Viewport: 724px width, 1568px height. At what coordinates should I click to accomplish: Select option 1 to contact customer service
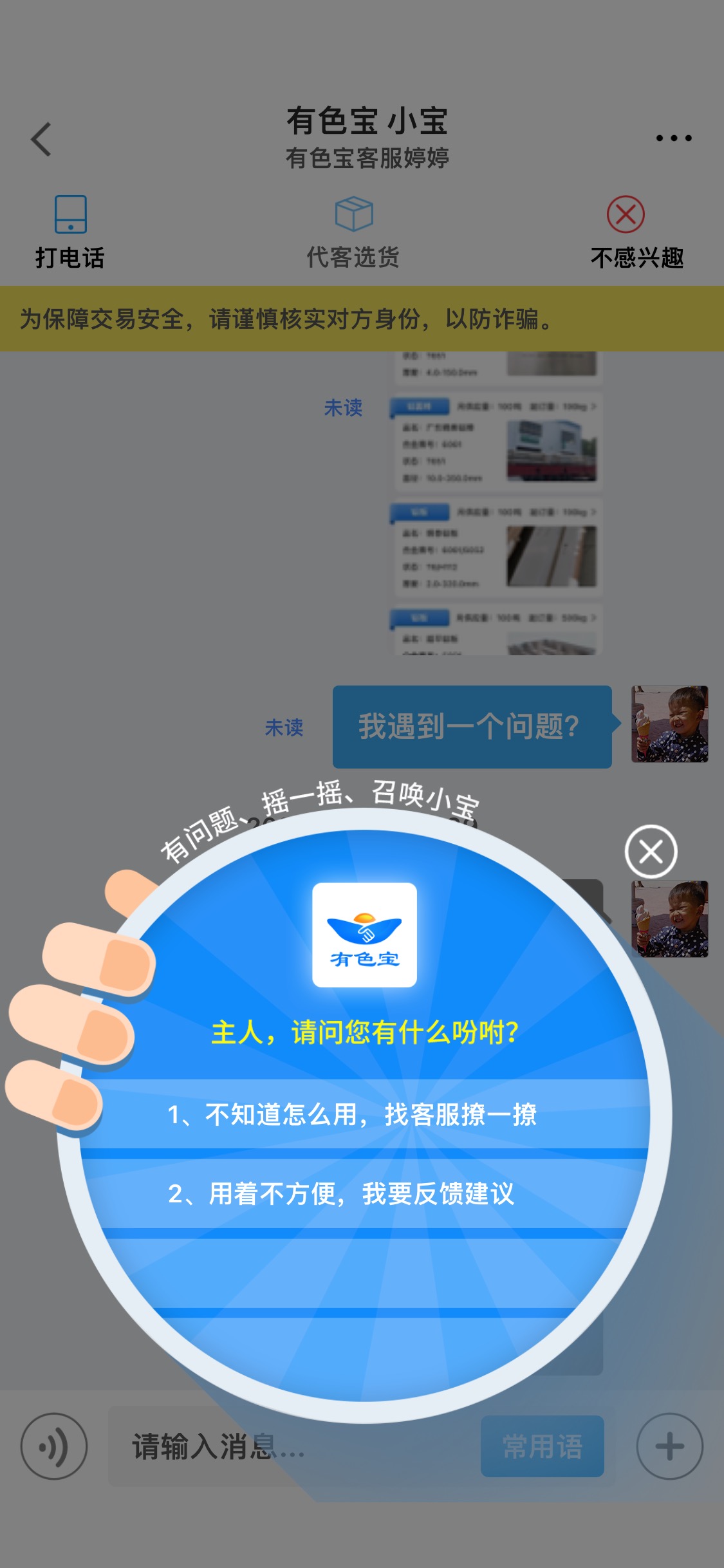364,1114
